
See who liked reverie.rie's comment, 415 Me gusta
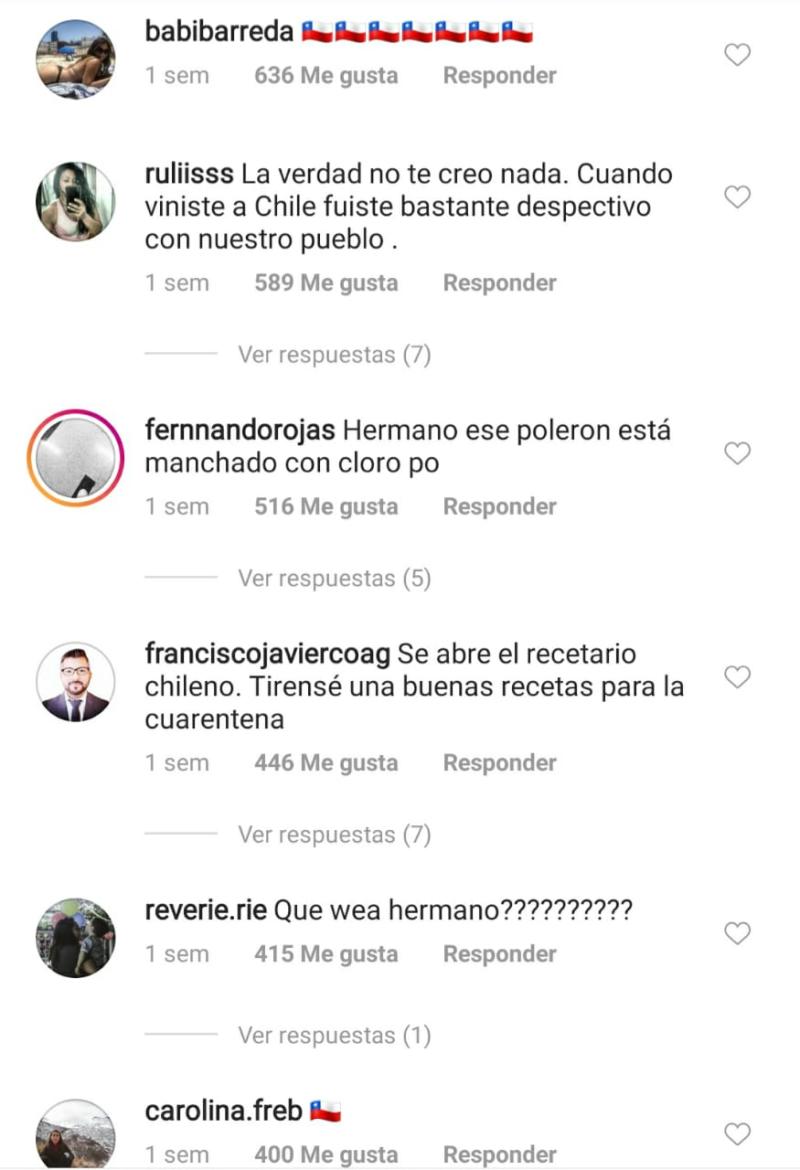pyautogui.click(x=325, y=955)
